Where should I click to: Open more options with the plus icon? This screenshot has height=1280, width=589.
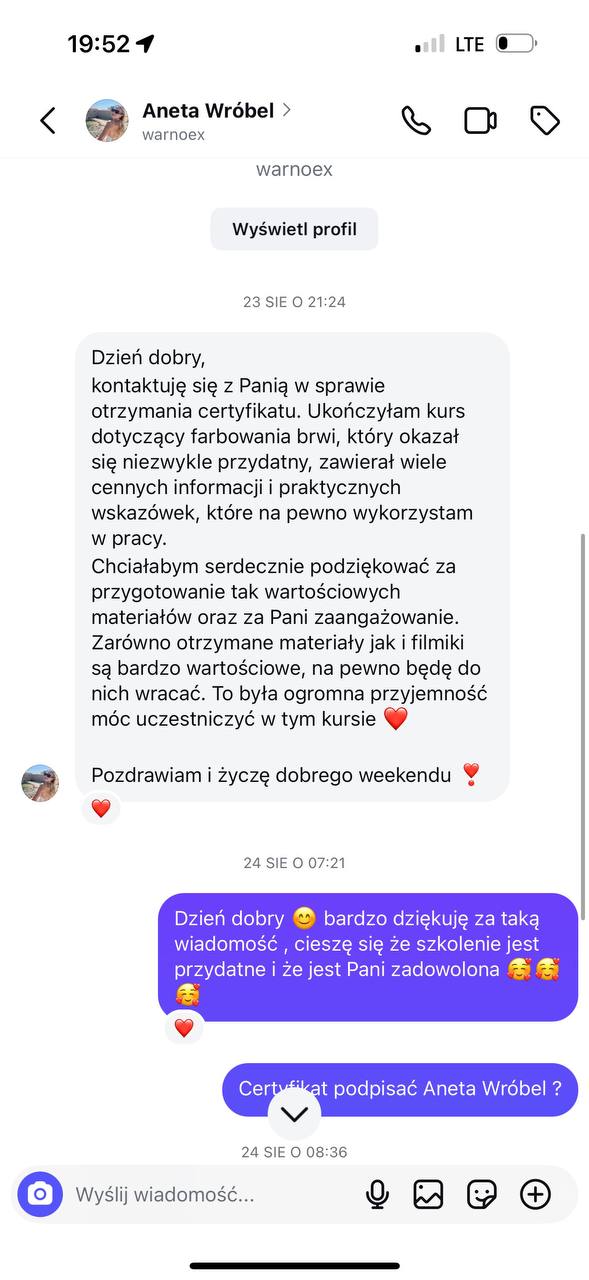click(x=536, y=1194)
